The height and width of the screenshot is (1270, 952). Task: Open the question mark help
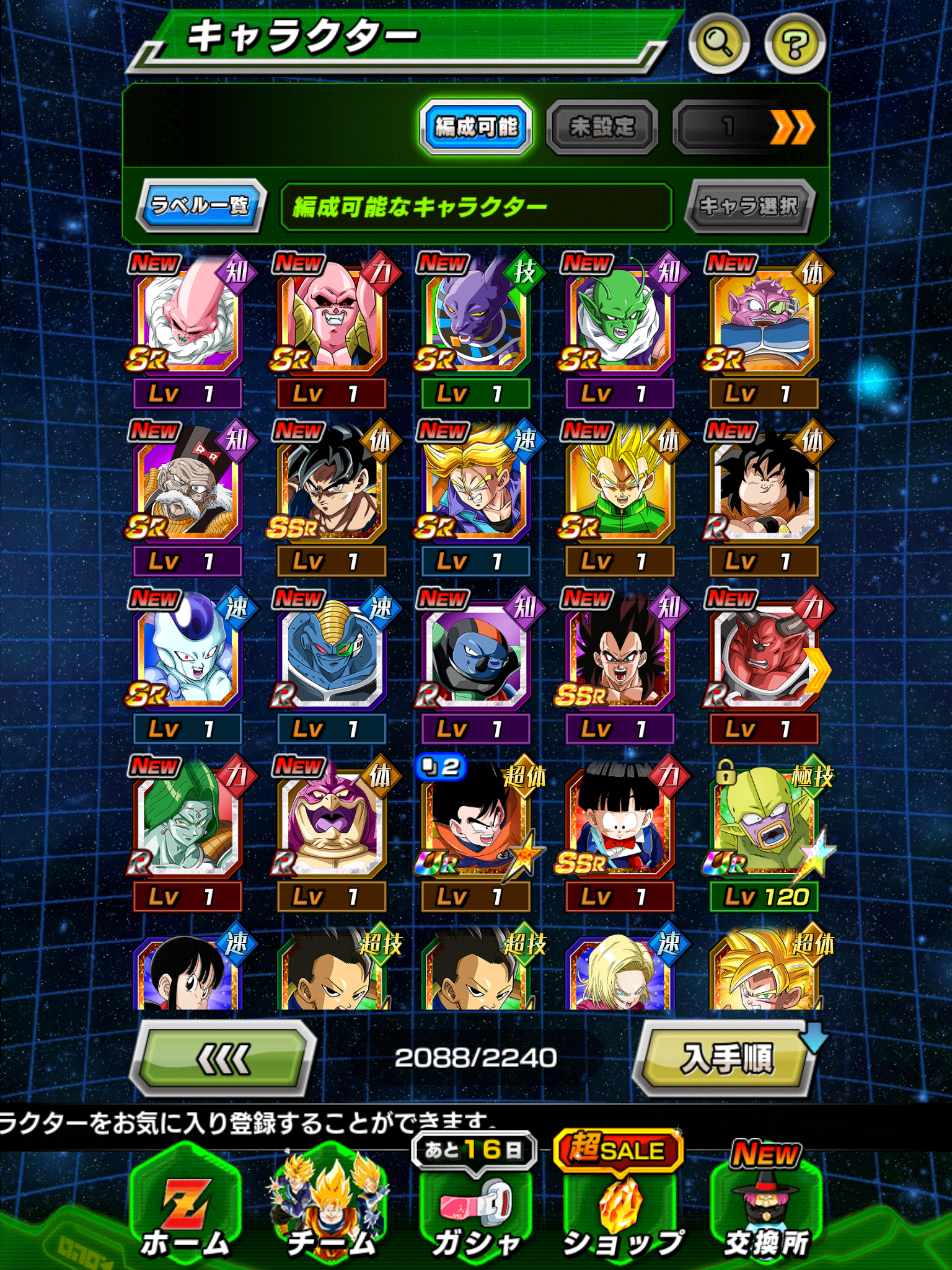pyautogui.click(x=795, y=43)
